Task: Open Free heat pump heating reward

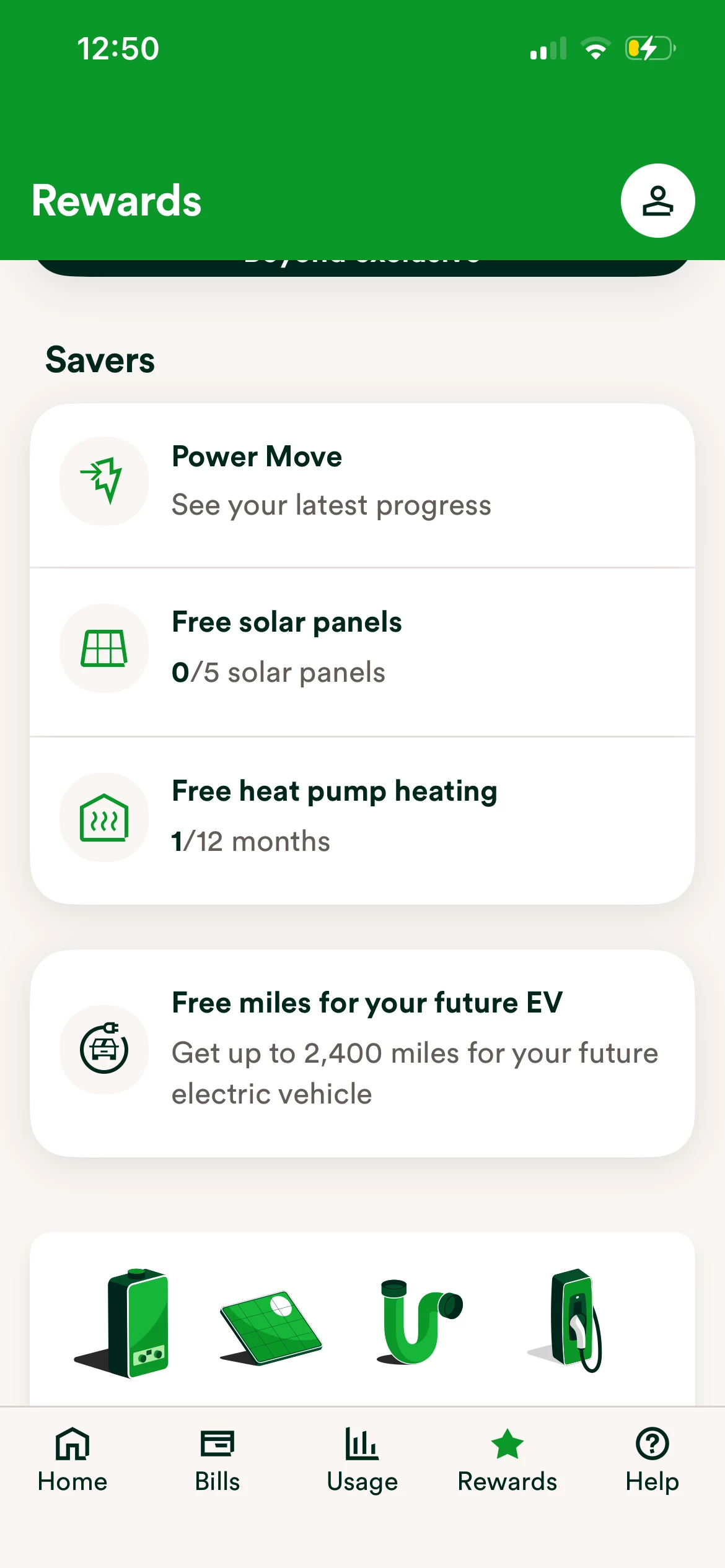Action: pyautogui.click(x=362, y=817)
